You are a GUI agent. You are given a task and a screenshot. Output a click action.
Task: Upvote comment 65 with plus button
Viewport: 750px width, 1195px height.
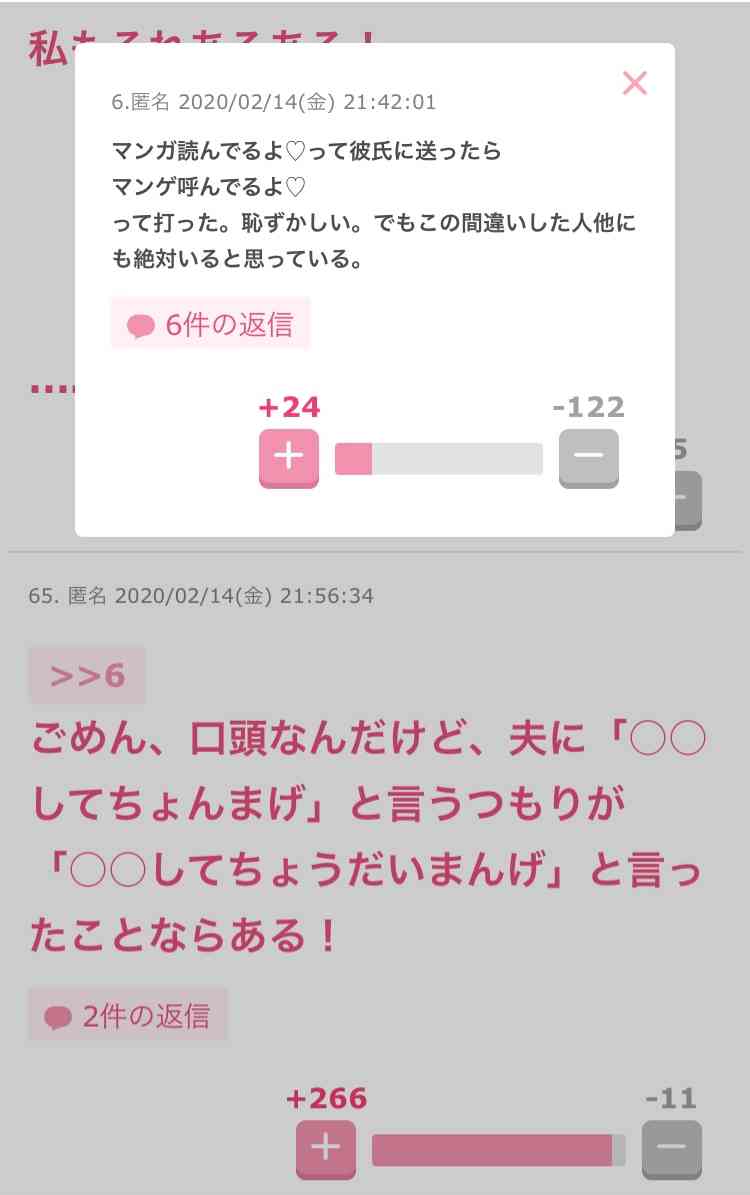(326, 1148)
